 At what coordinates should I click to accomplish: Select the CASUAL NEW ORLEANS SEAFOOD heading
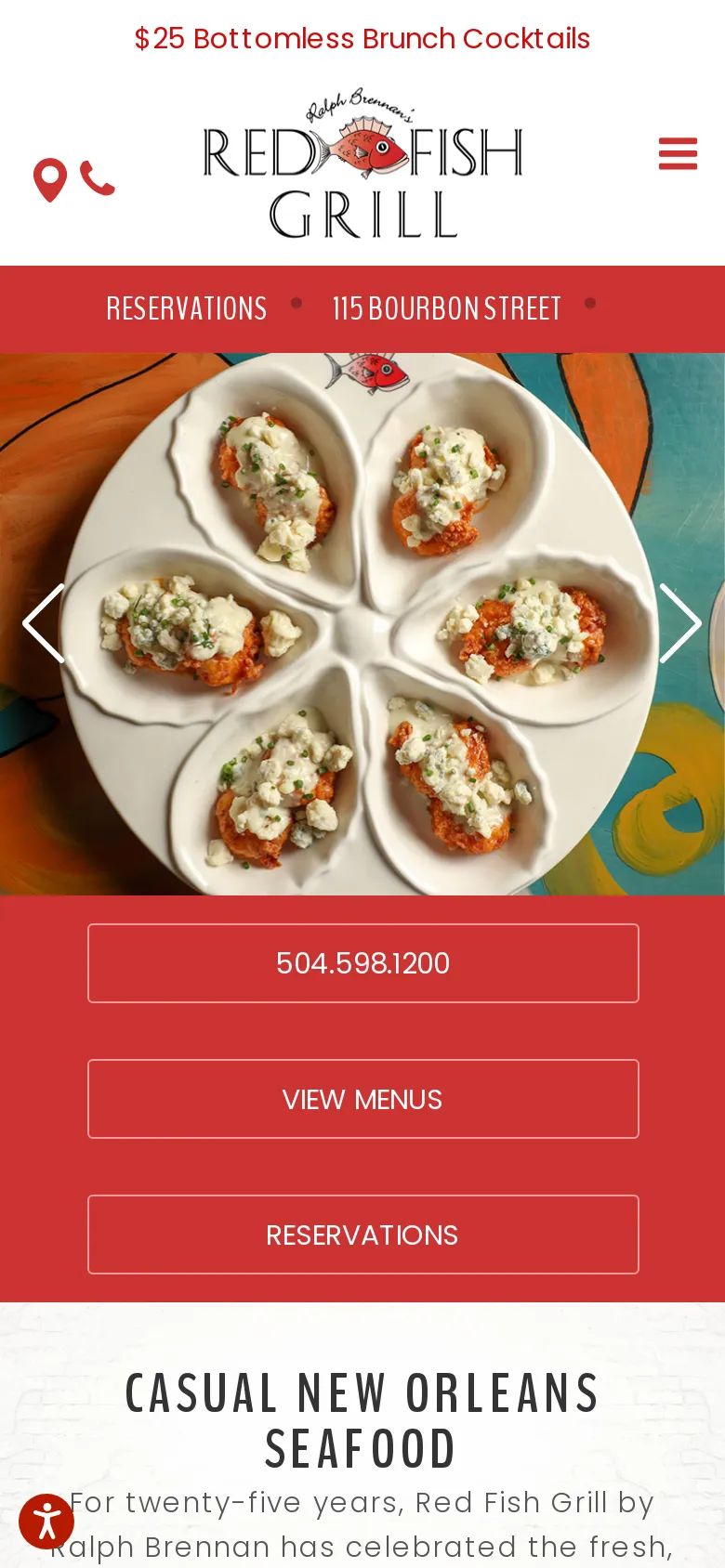coord(362,1417)
